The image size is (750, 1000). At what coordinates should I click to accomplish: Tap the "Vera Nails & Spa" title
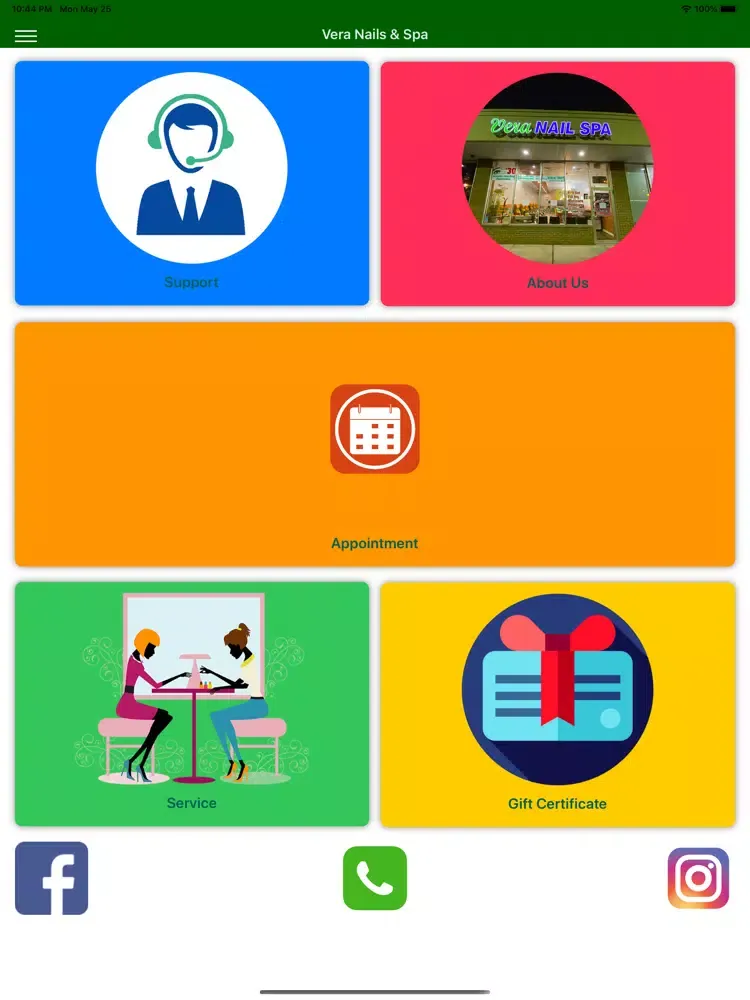374,33
